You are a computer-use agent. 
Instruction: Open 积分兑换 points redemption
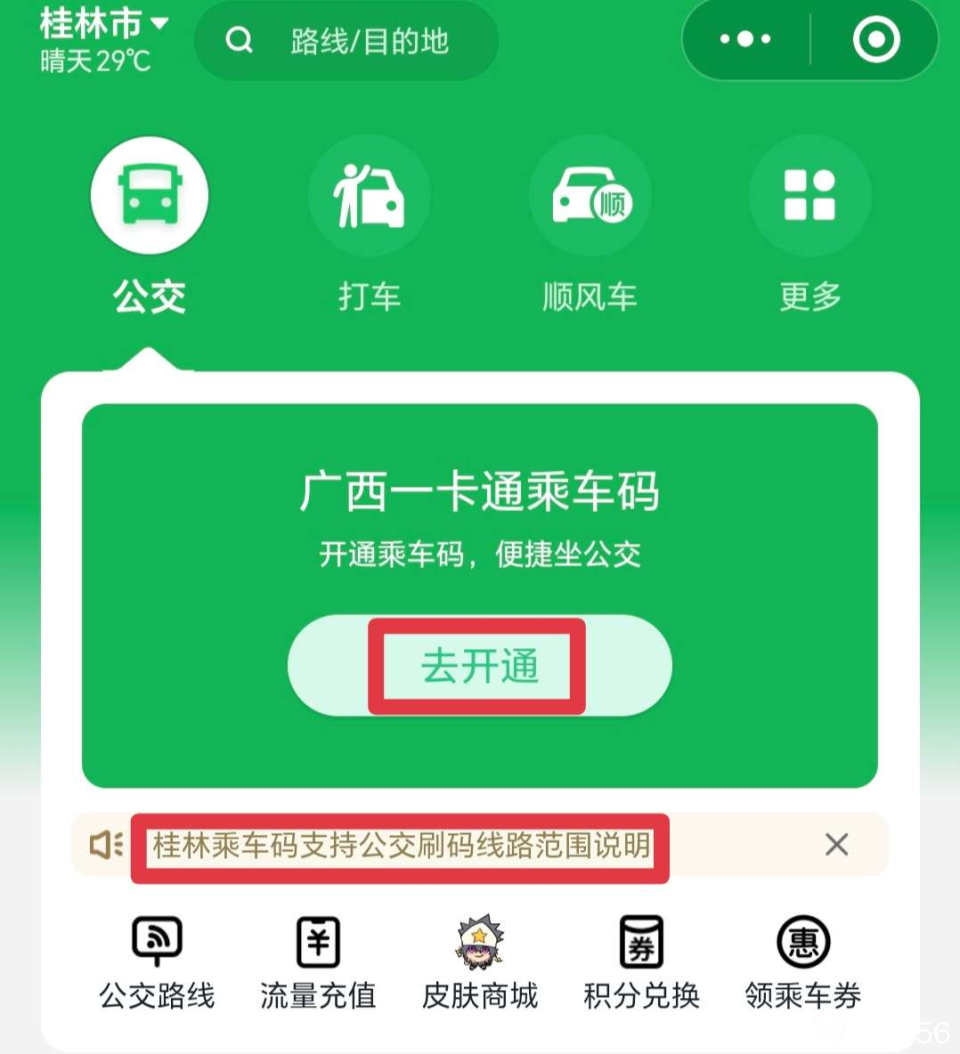click(641, 962)
